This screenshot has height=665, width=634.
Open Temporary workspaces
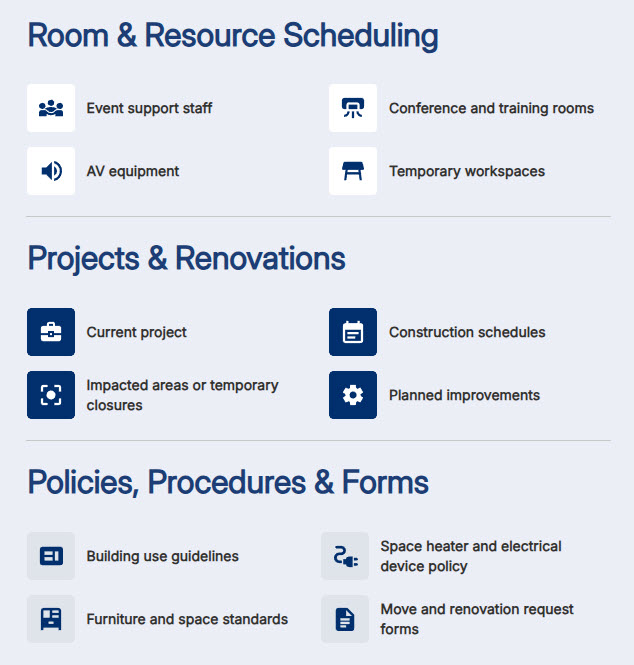(466, 171)
